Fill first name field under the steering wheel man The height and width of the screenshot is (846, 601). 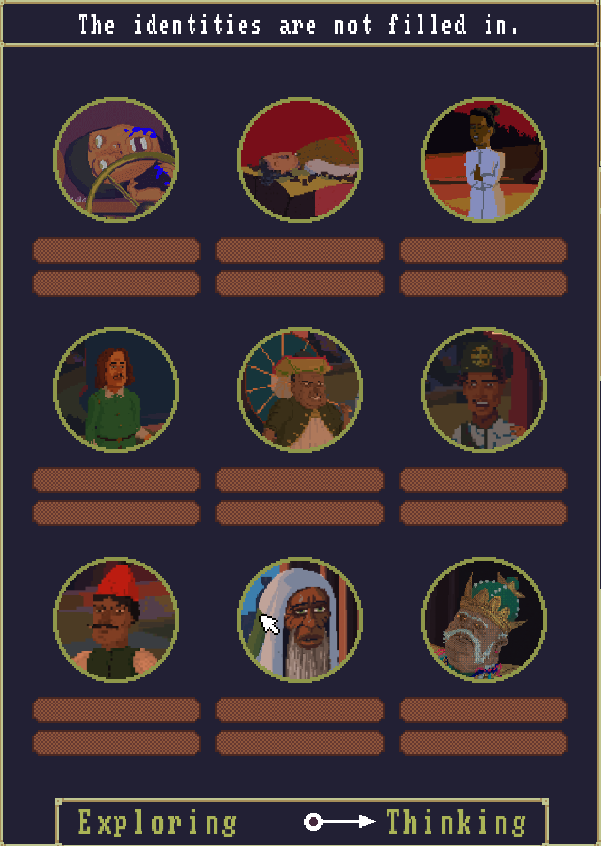[x=116, y=250]
